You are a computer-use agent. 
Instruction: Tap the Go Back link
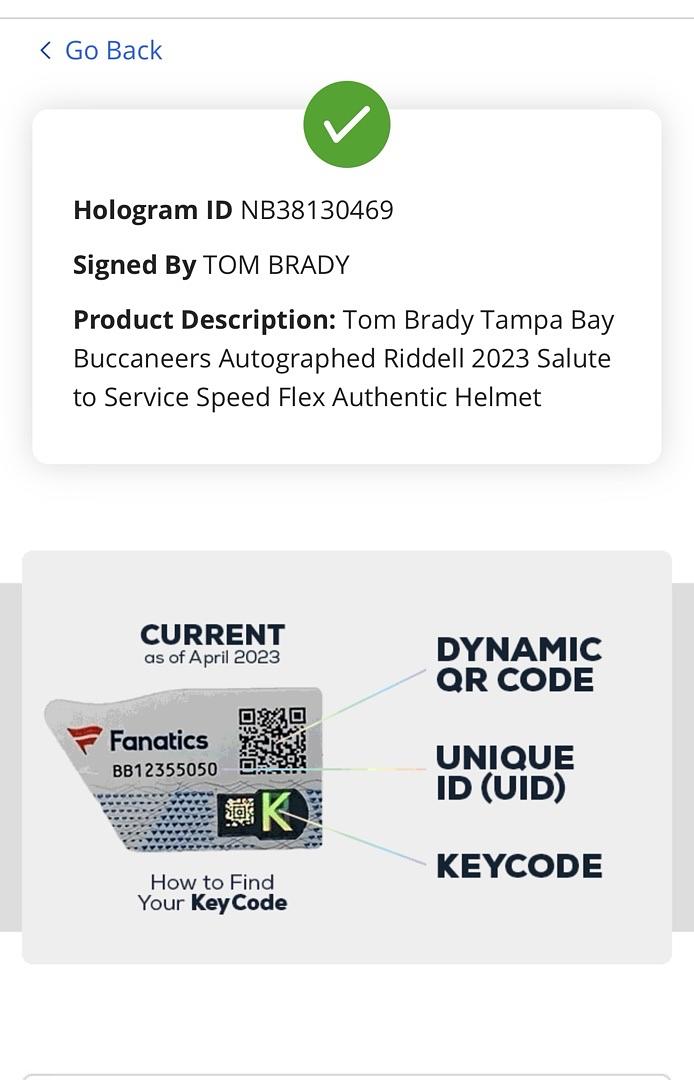coord(101,50)
